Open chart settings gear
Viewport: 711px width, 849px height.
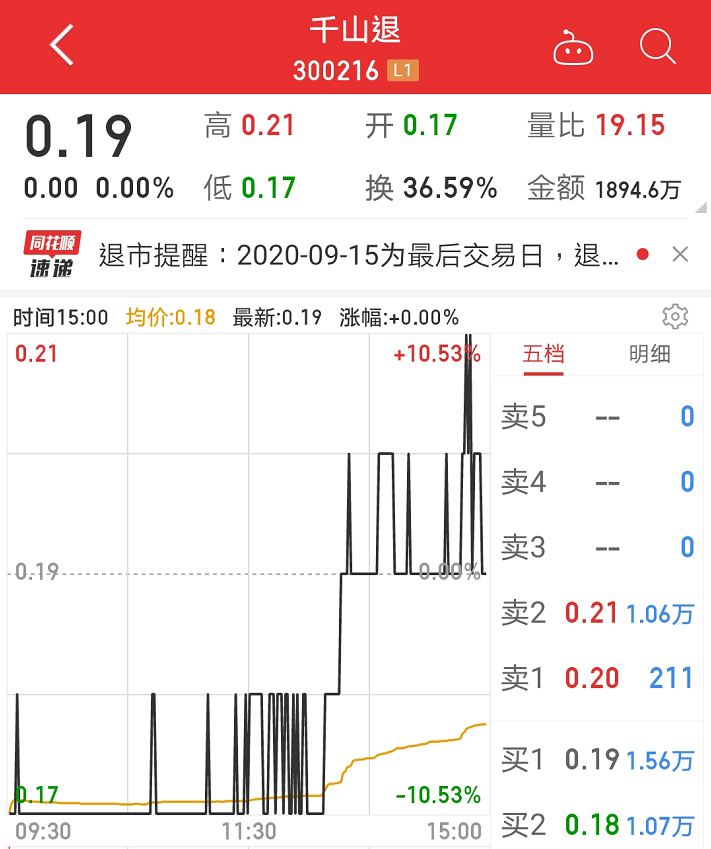(675, 317)
